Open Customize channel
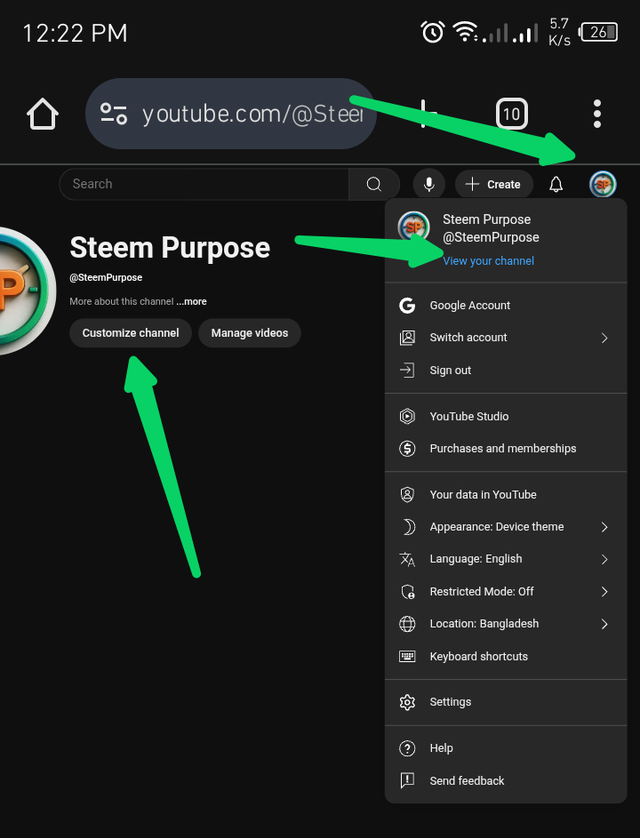 pos(131,333)
